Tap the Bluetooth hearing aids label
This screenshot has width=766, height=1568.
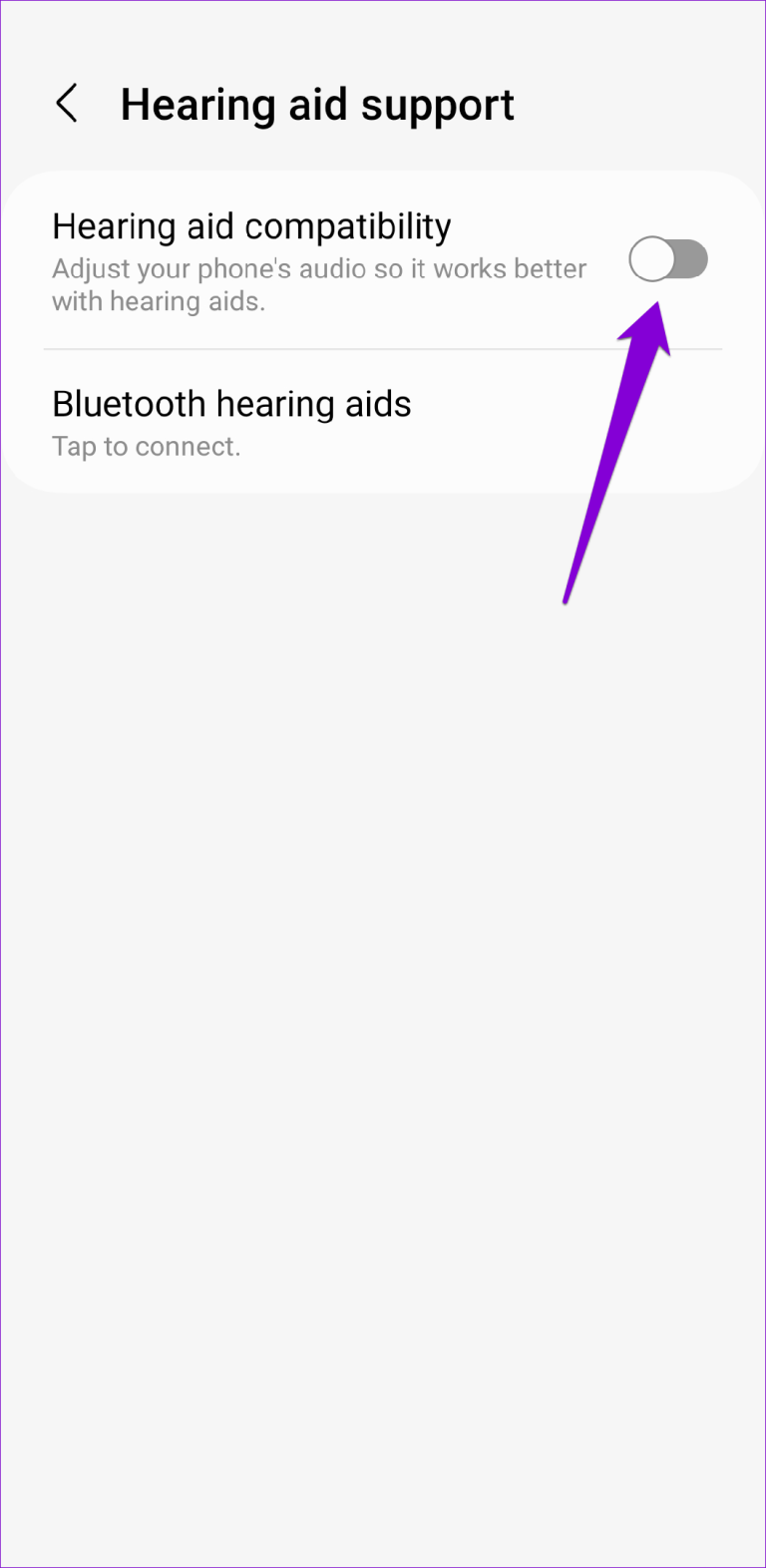[231, 404]
